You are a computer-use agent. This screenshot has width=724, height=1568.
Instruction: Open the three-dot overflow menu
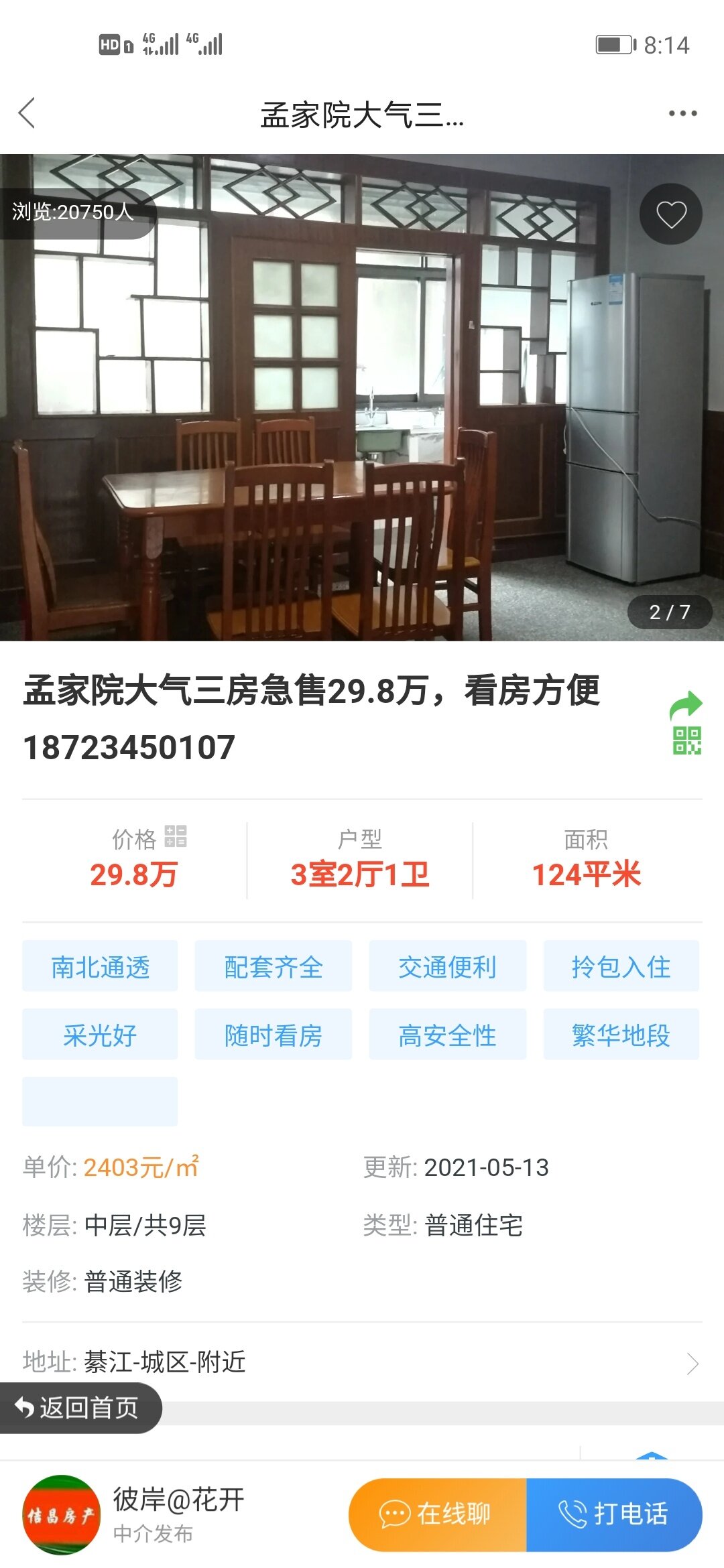coord(682,113)
